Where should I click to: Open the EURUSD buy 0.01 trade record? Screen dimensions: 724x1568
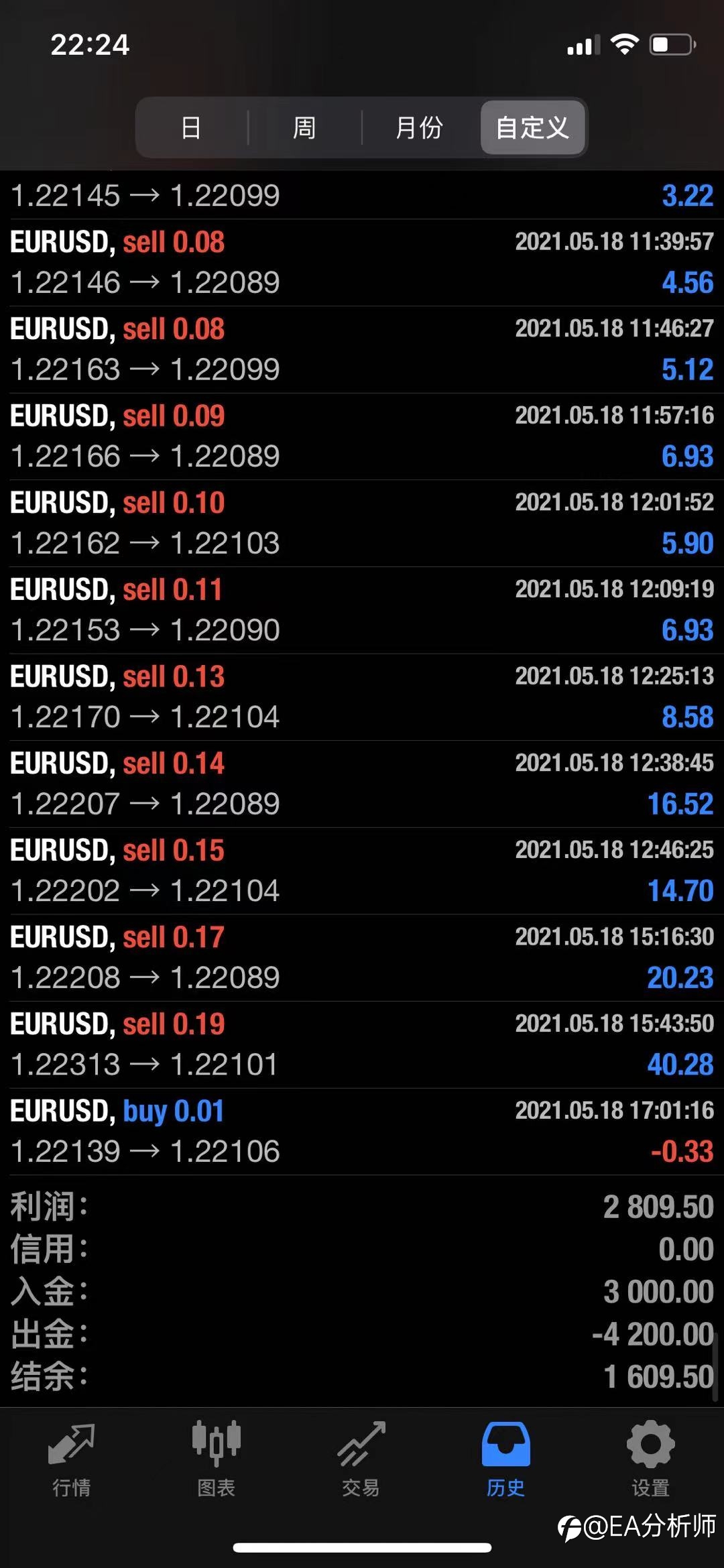[362, 1132]
